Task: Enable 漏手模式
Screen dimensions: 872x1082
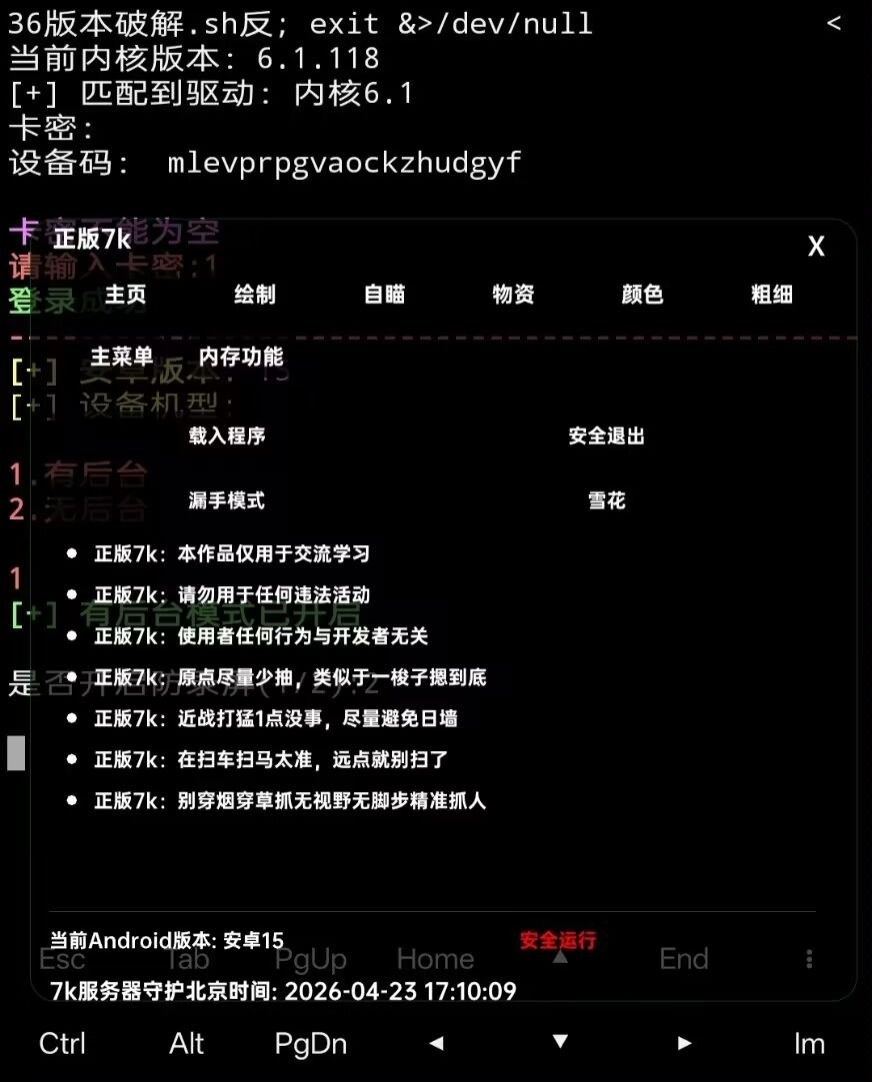Action: (227, 500)
